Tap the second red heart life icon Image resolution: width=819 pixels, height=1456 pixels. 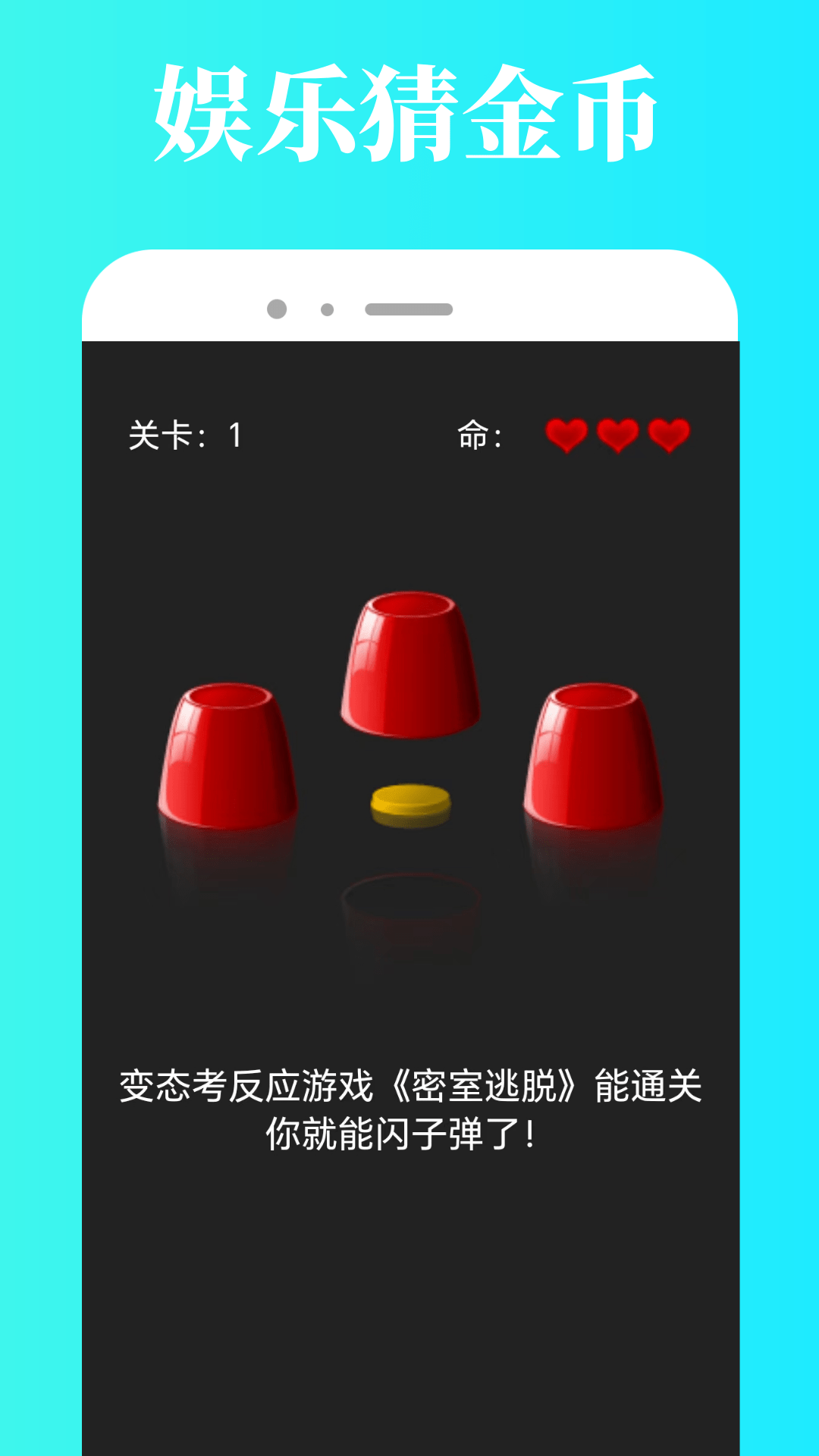pyautogui.click(x=620, y=435)
